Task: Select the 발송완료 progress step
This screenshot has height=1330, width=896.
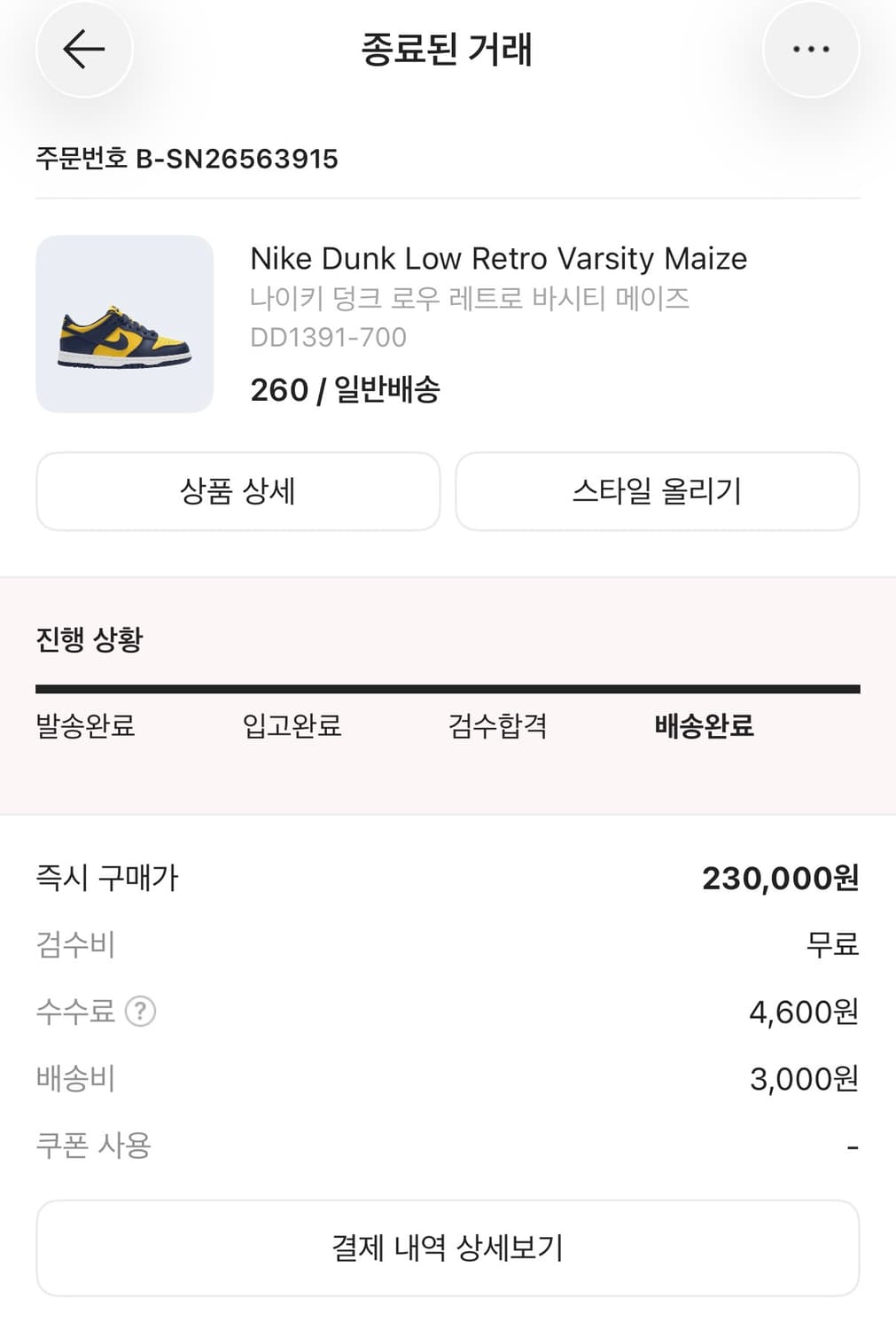Action: click(x=85, y=726)
